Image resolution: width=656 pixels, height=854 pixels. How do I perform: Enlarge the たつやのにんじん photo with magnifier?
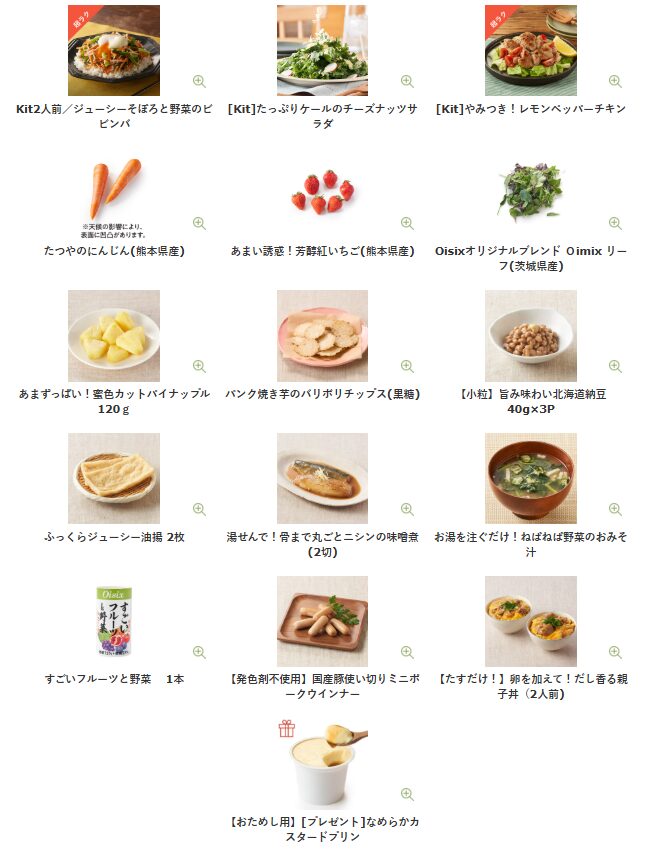[199, 223]
